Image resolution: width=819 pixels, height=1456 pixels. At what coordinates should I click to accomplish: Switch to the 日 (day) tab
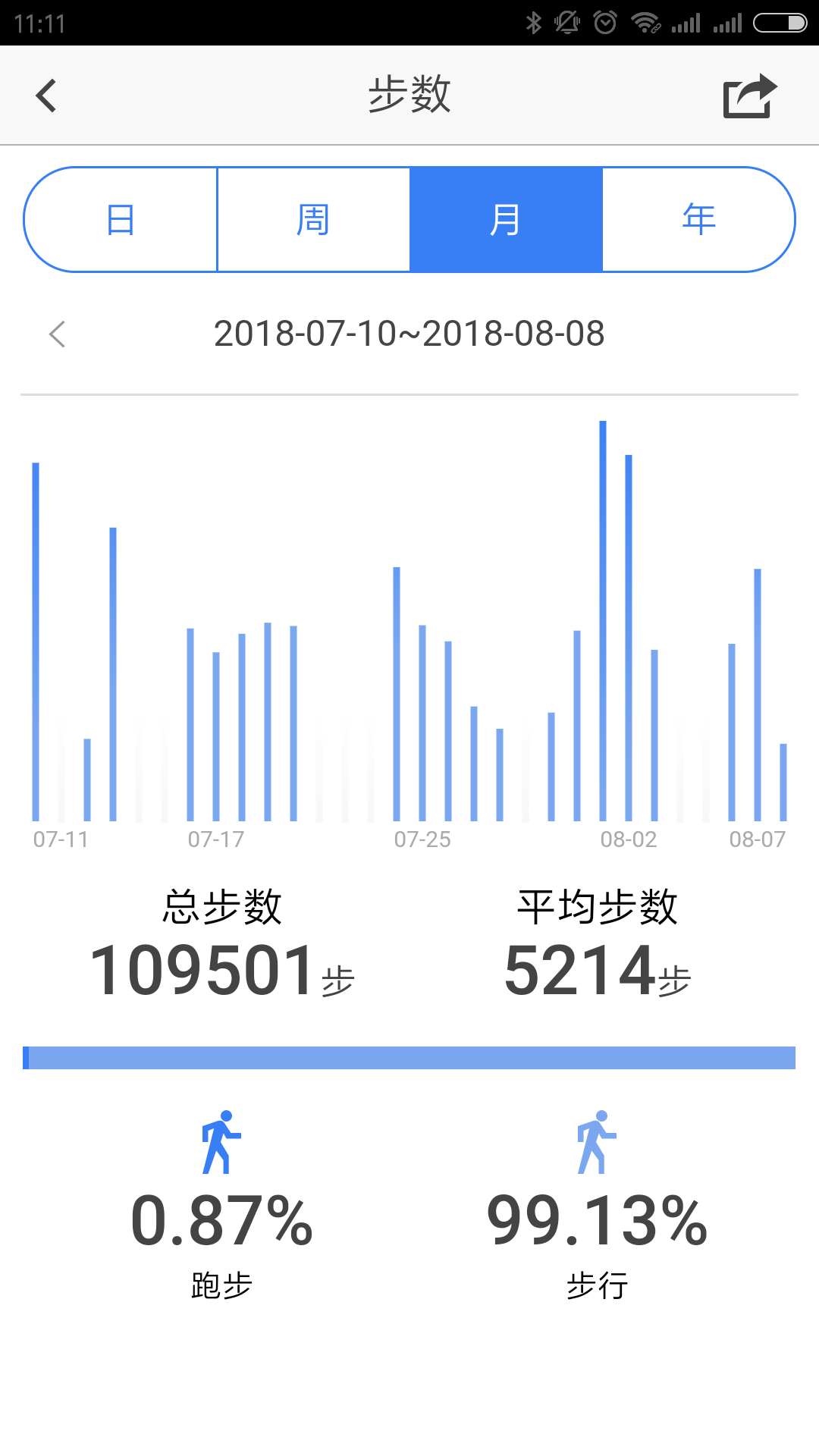[121, 220]
